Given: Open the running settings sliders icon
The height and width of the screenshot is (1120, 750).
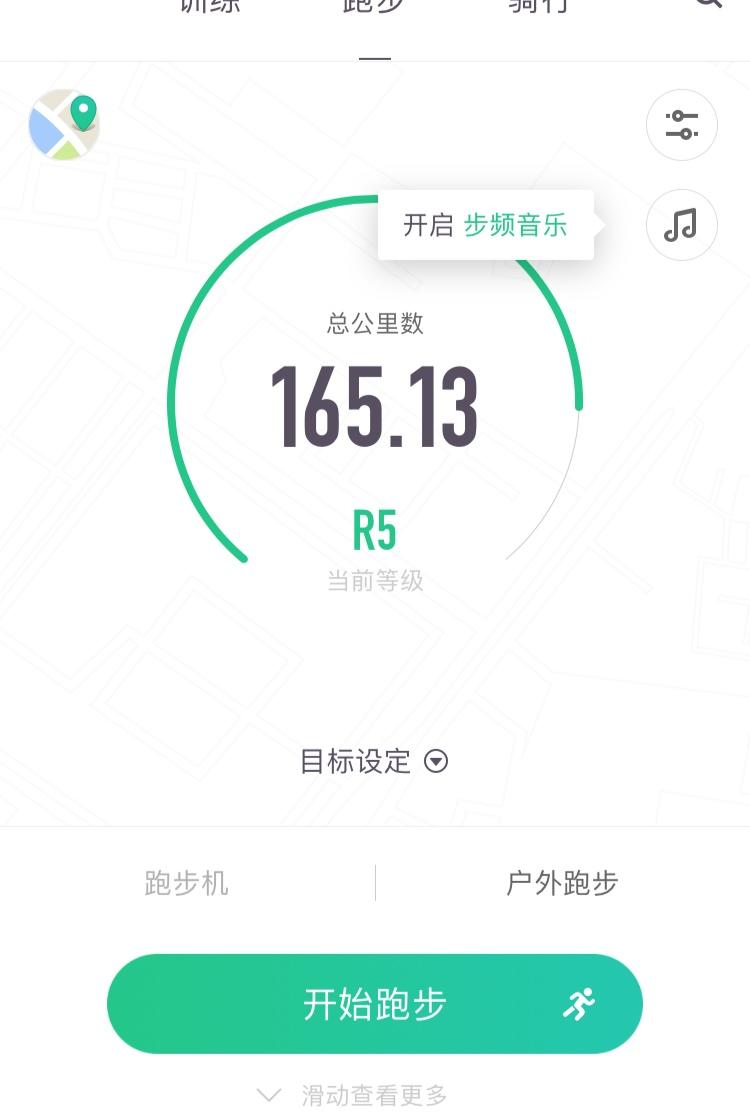Looking at the screenshot, I should (681, 124).
